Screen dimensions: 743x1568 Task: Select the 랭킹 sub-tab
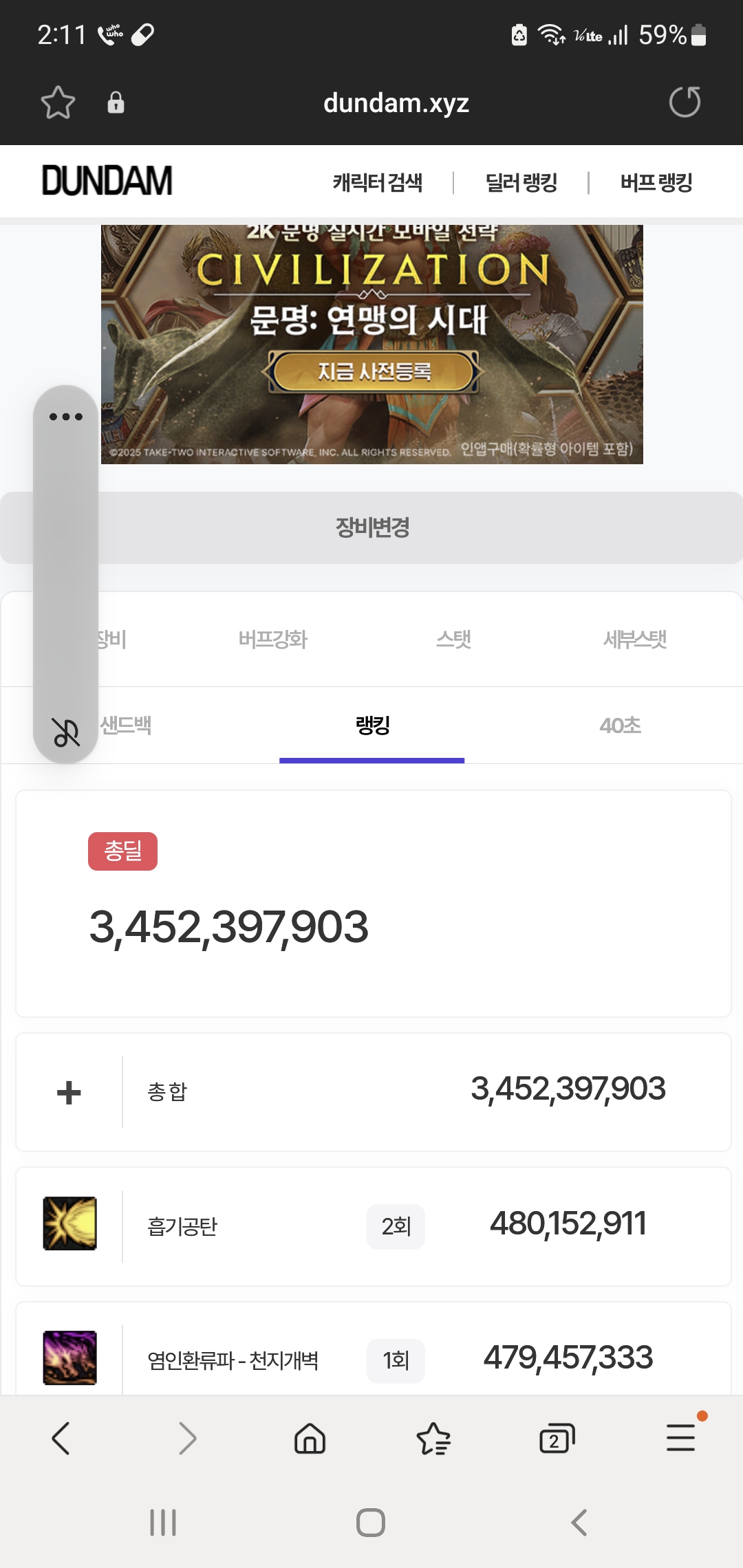372,726
